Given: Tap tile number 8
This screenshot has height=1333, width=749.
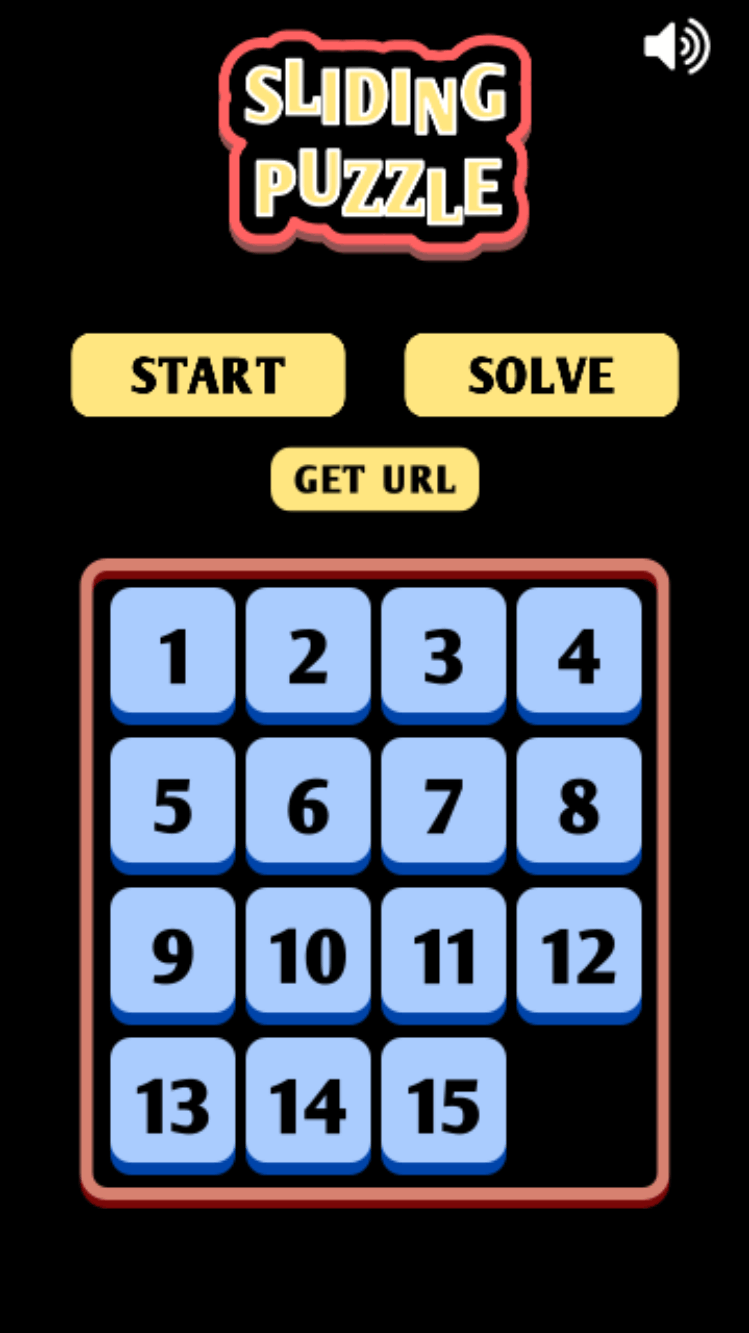Looking at the screenshot, I should (579, 803).
